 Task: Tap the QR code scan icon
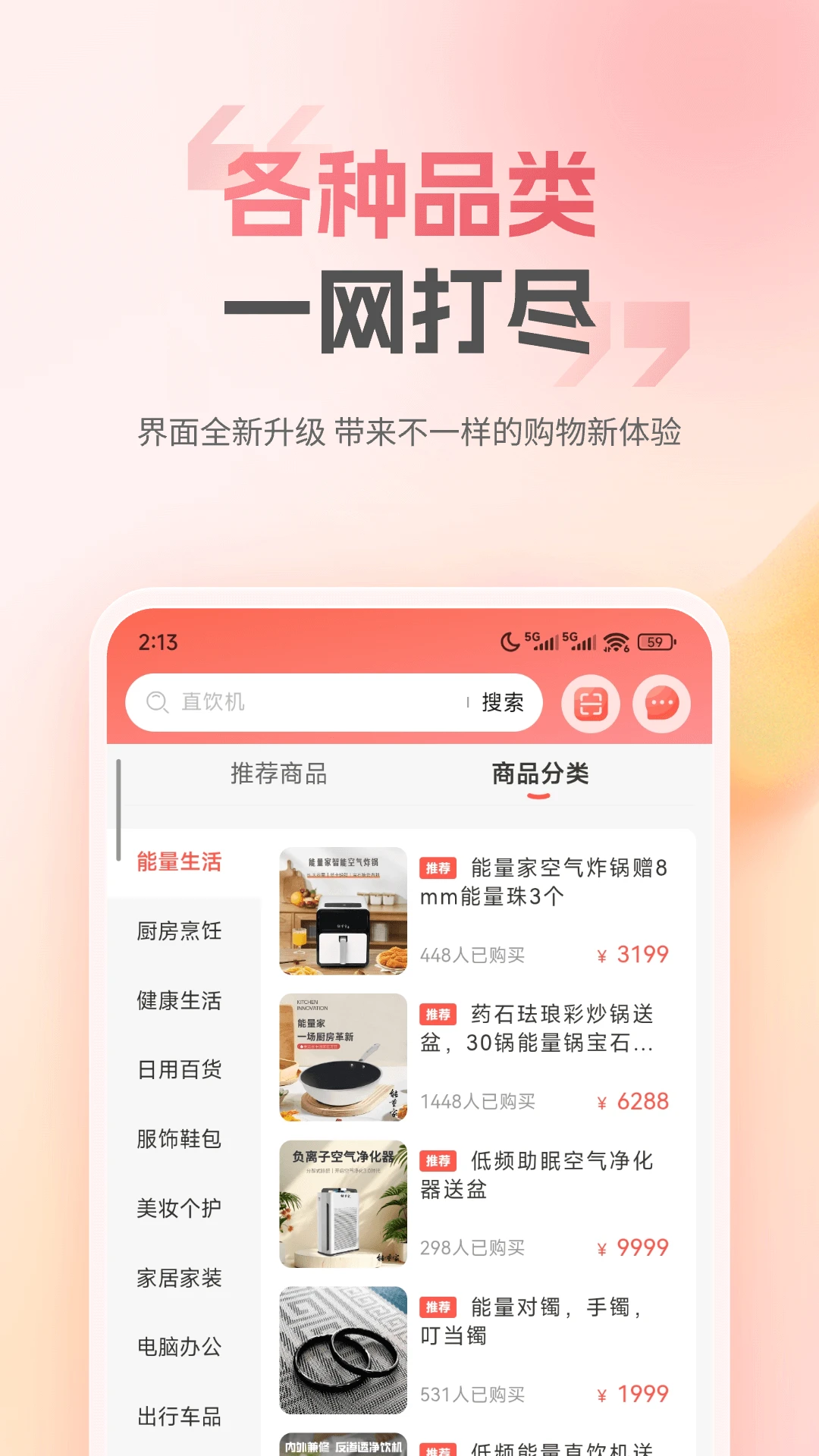click(x=591, y=703)
